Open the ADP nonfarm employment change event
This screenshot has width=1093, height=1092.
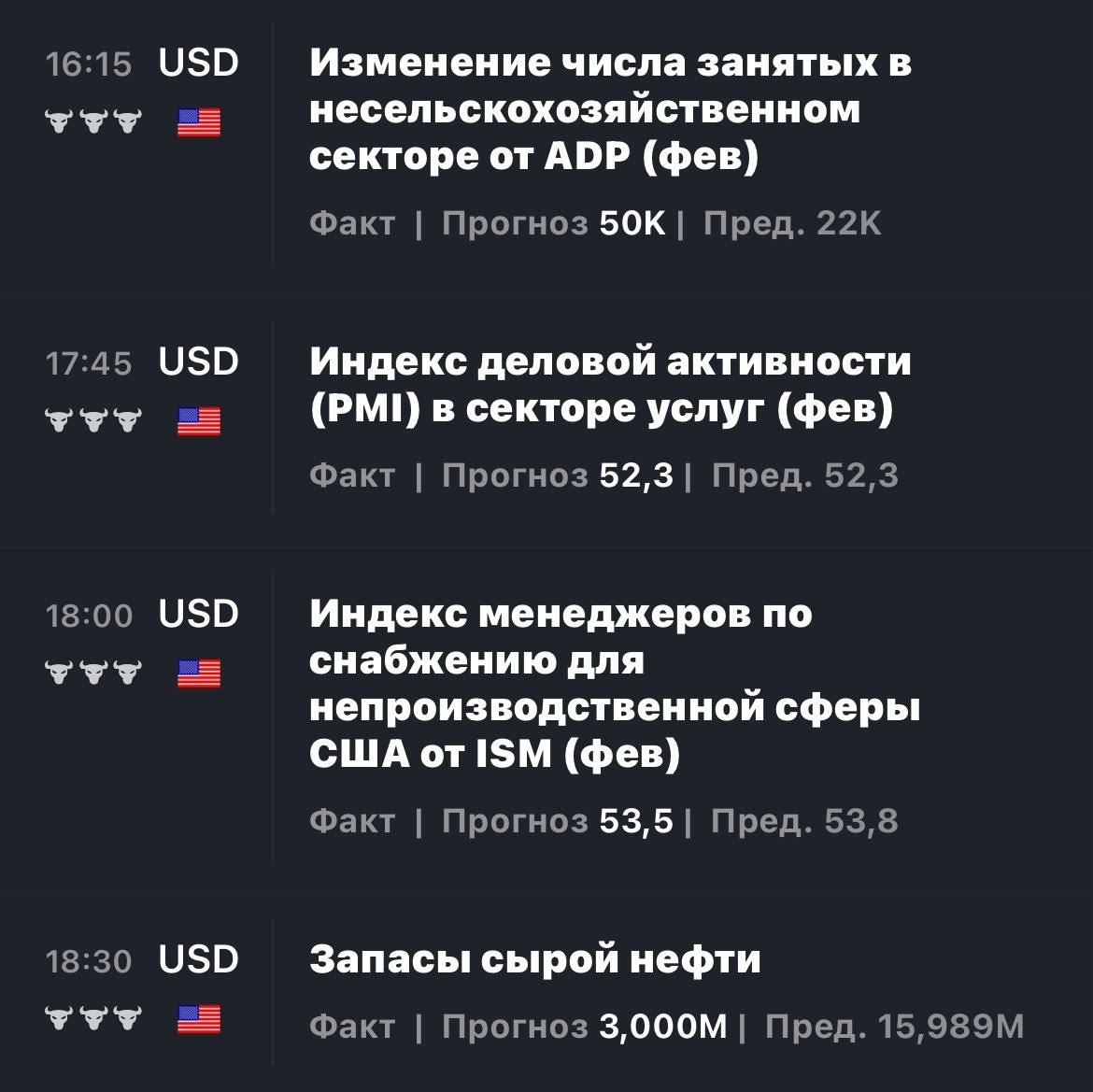610,109
